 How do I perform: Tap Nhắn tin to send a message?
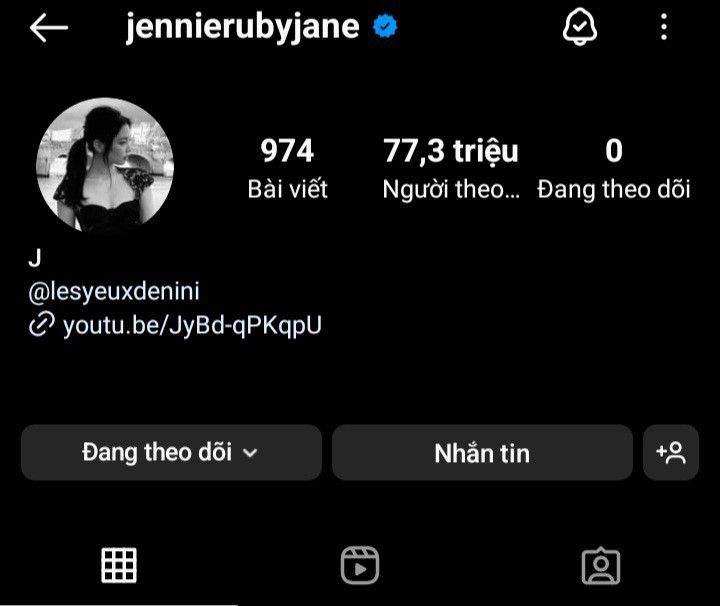coord(482,453)
